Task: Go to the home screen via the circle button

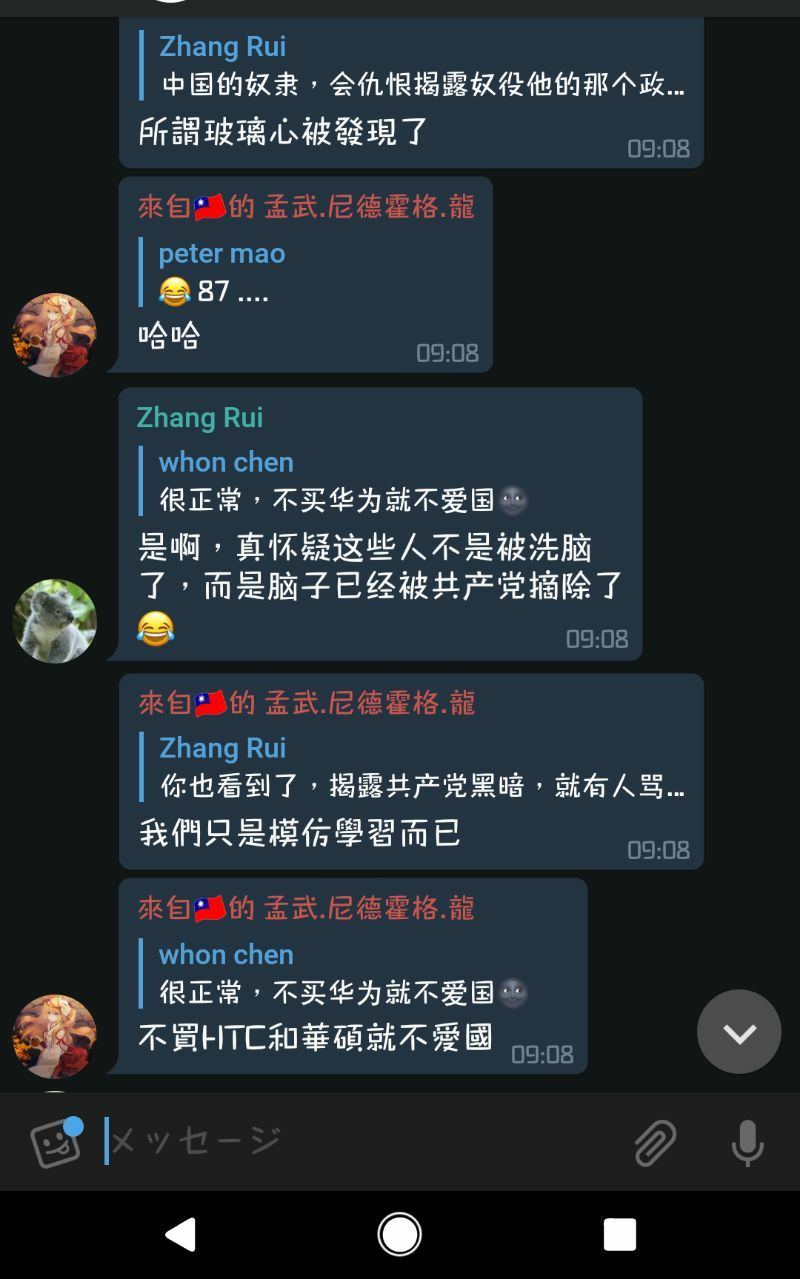Action: click(x=400, y=1235)
